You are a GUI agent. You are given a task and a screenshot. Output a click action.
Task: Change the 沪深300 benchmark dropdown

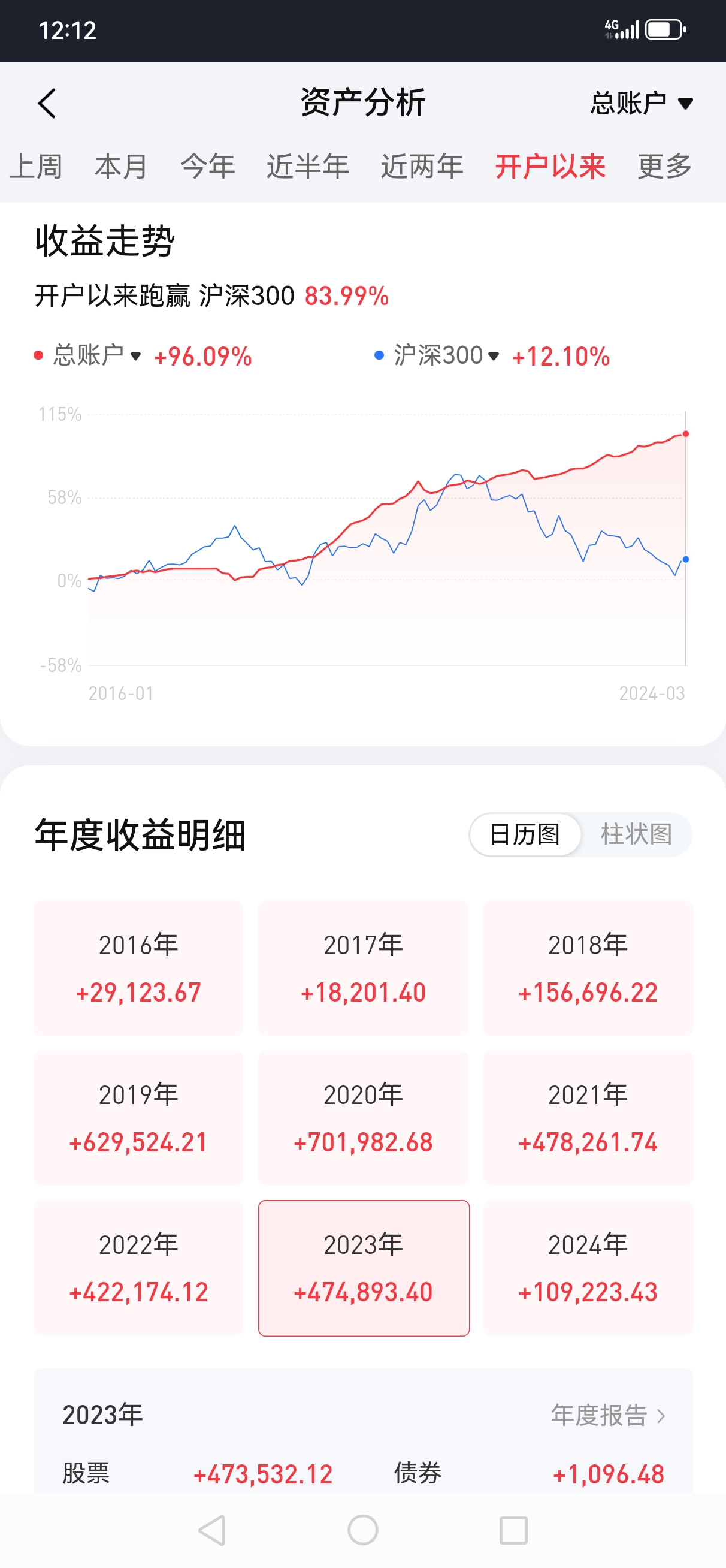pyautogui.click(x=446, y=355)
